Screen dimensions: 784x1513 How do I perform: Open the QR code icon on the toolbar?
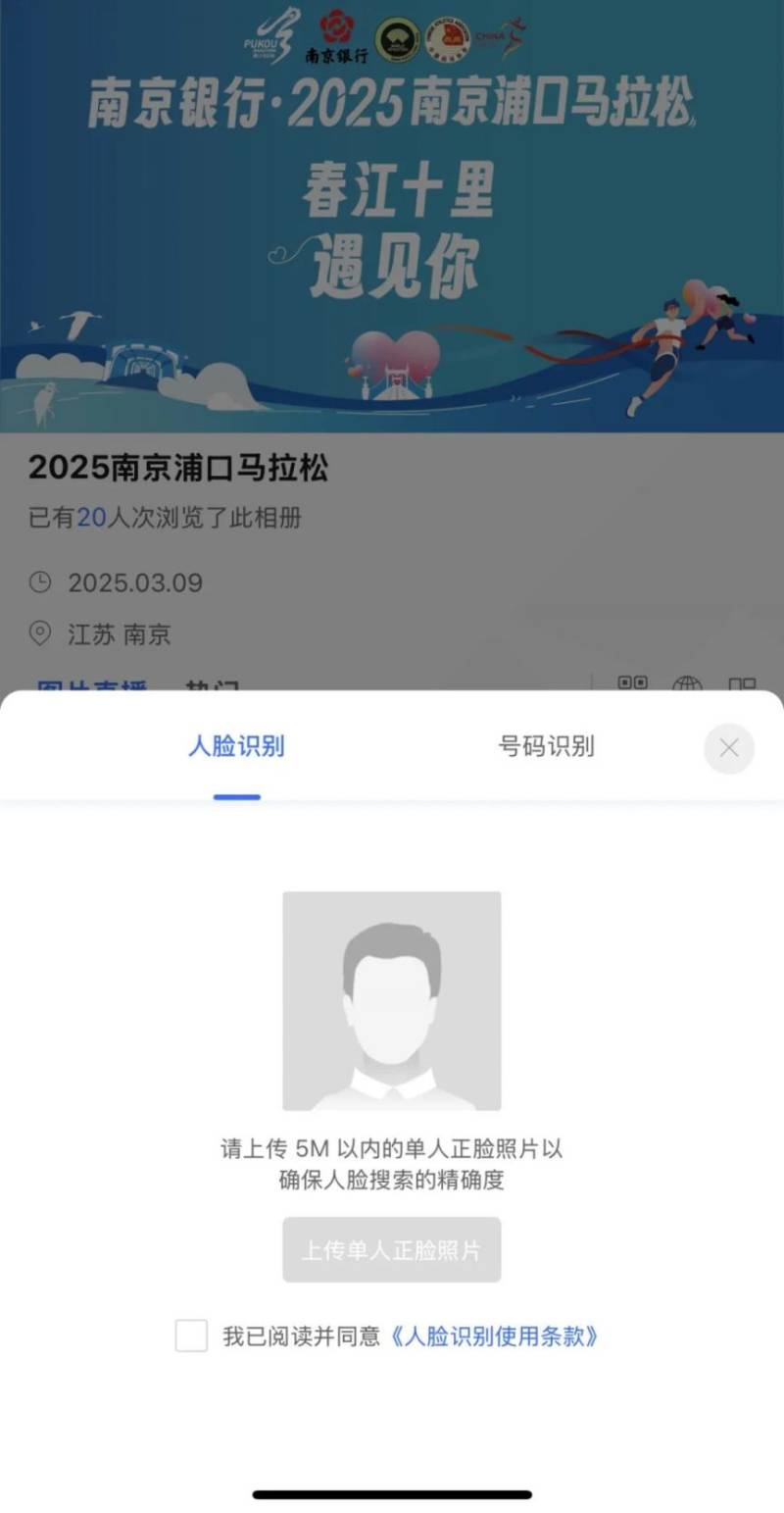(633, 682)
